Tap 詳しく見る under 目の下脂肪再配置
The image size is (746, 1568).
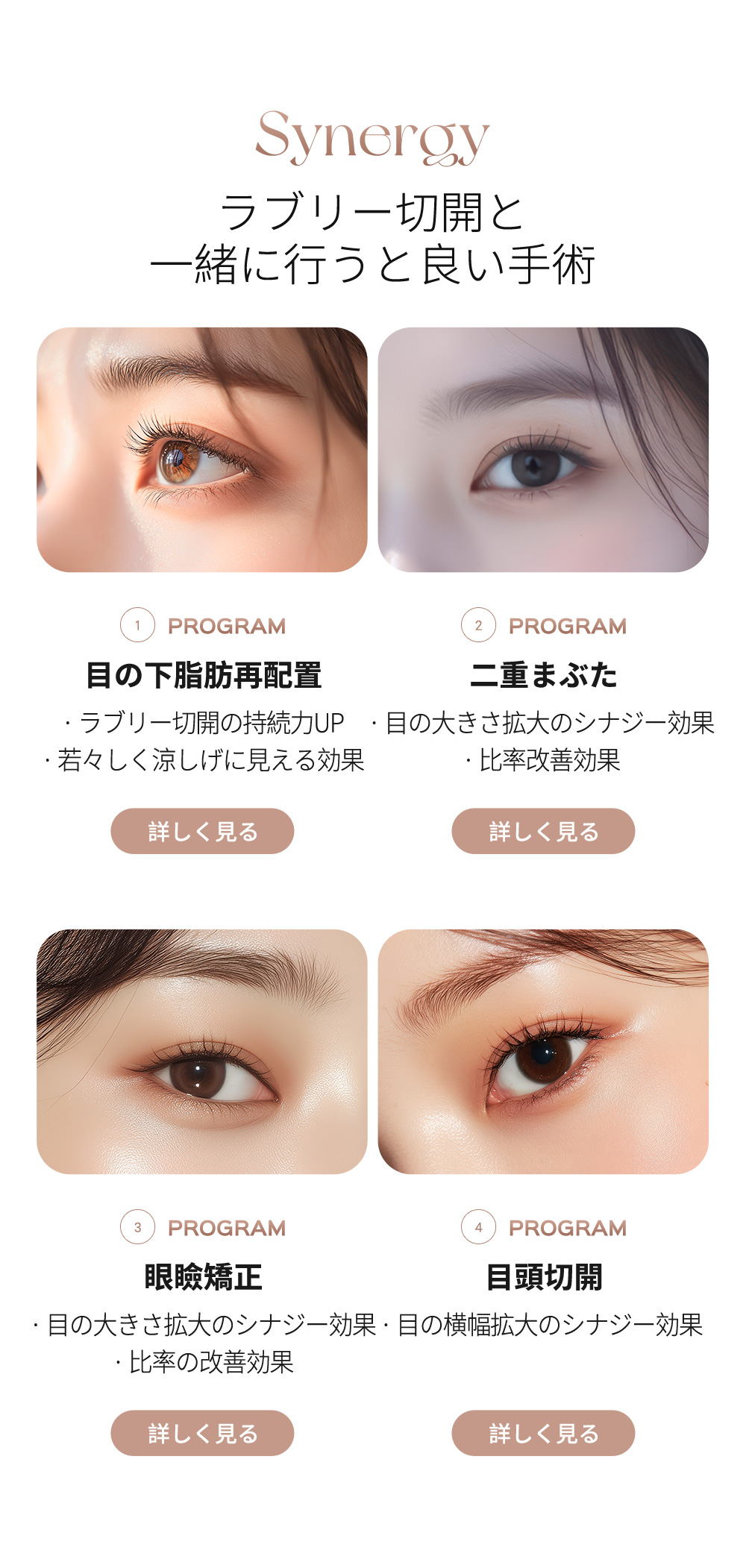(202, 831)
